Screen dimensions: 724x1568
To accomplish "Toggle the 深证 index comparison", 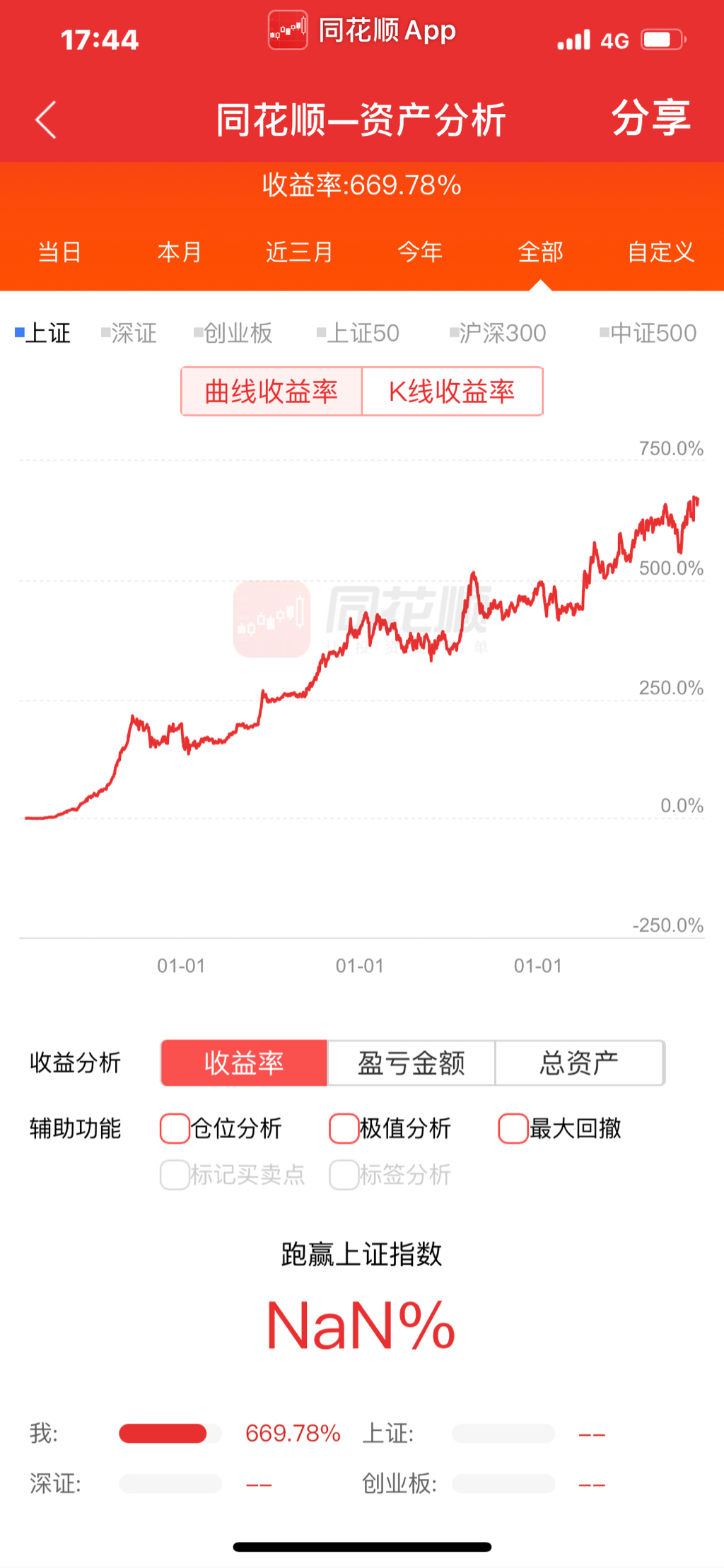I will pyautogui.click(x=129, y=333).
